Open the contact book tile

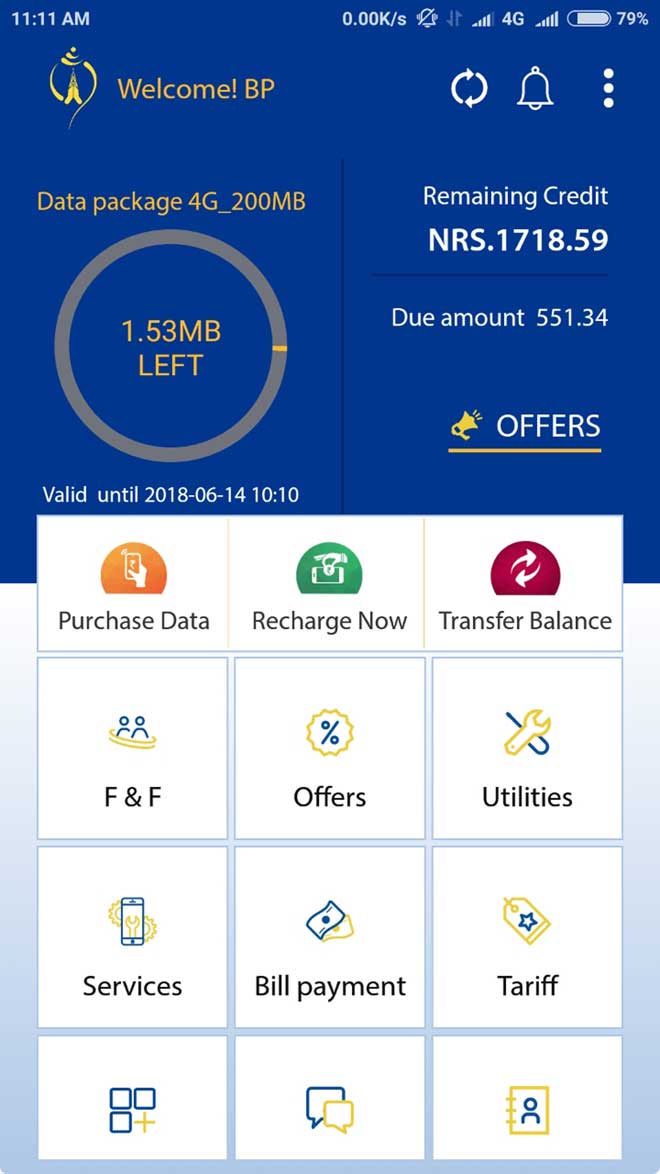pyautogui.click(x=527, y=1108)
